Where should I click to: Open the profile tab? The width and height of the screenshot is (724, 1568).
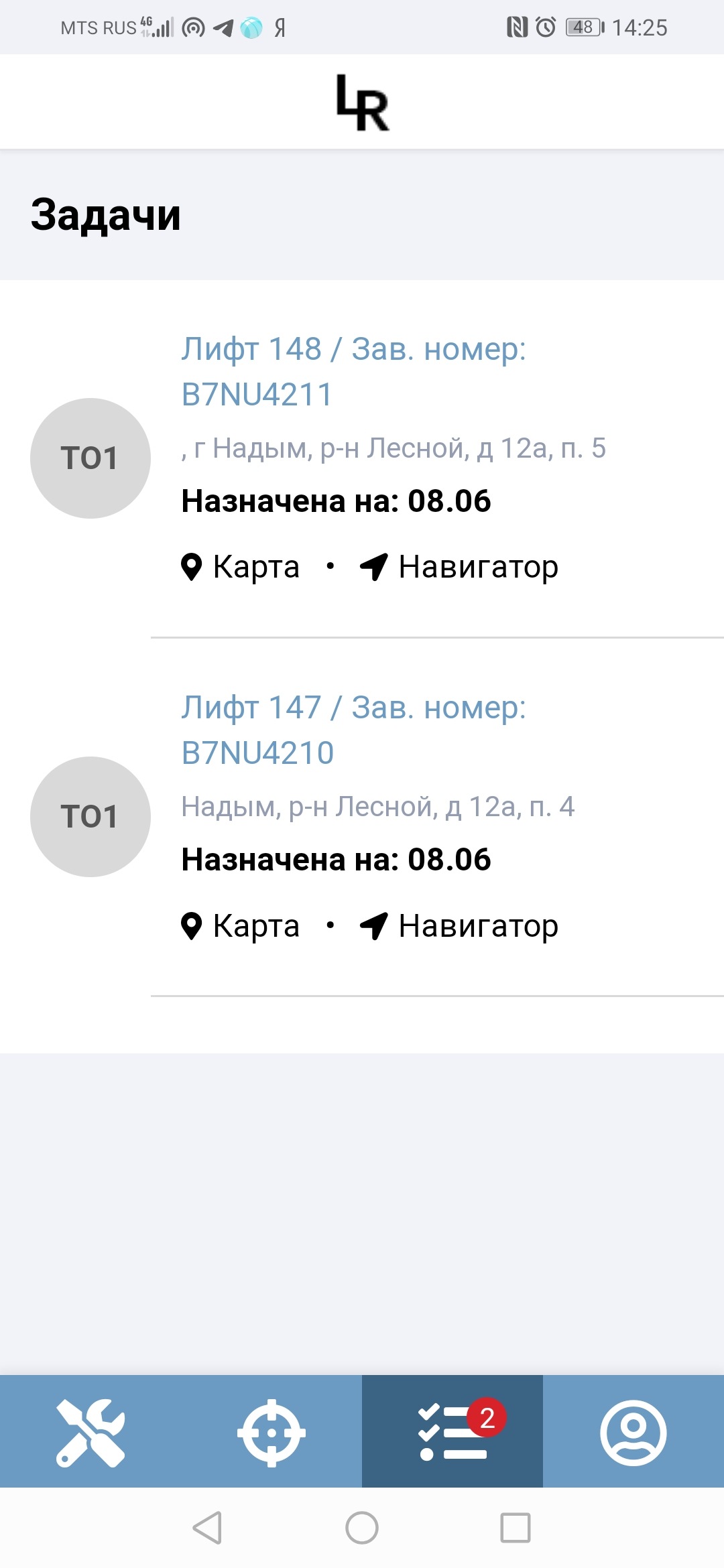click(x=633, y=1433)
